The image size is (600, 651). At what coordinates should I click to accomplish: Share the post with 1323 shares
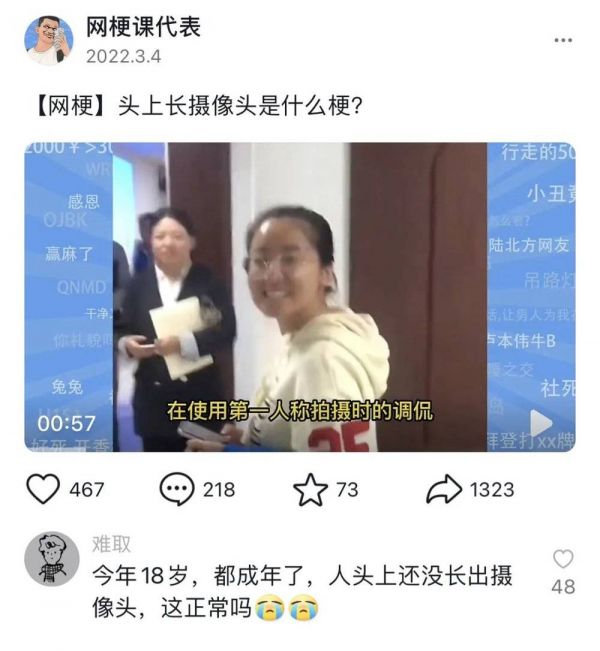coord(444,489)
